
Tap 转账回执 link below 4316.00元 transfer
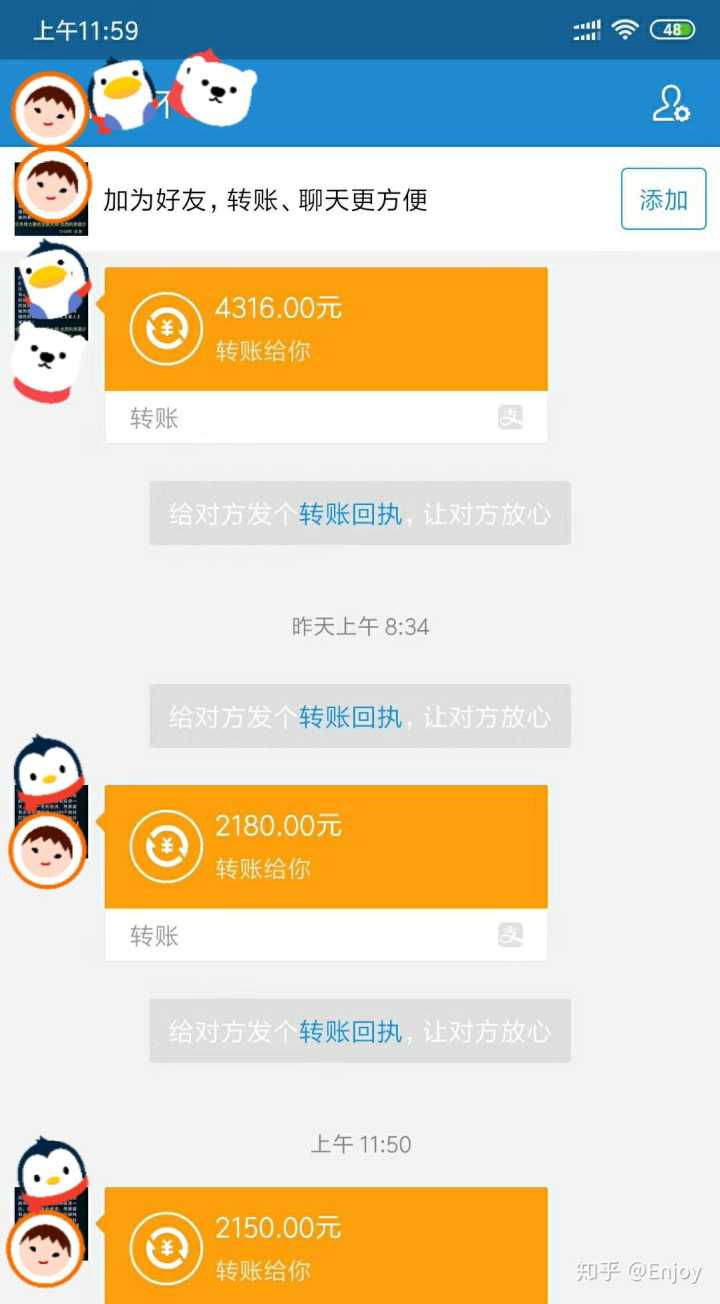click(x=351, y=514)
